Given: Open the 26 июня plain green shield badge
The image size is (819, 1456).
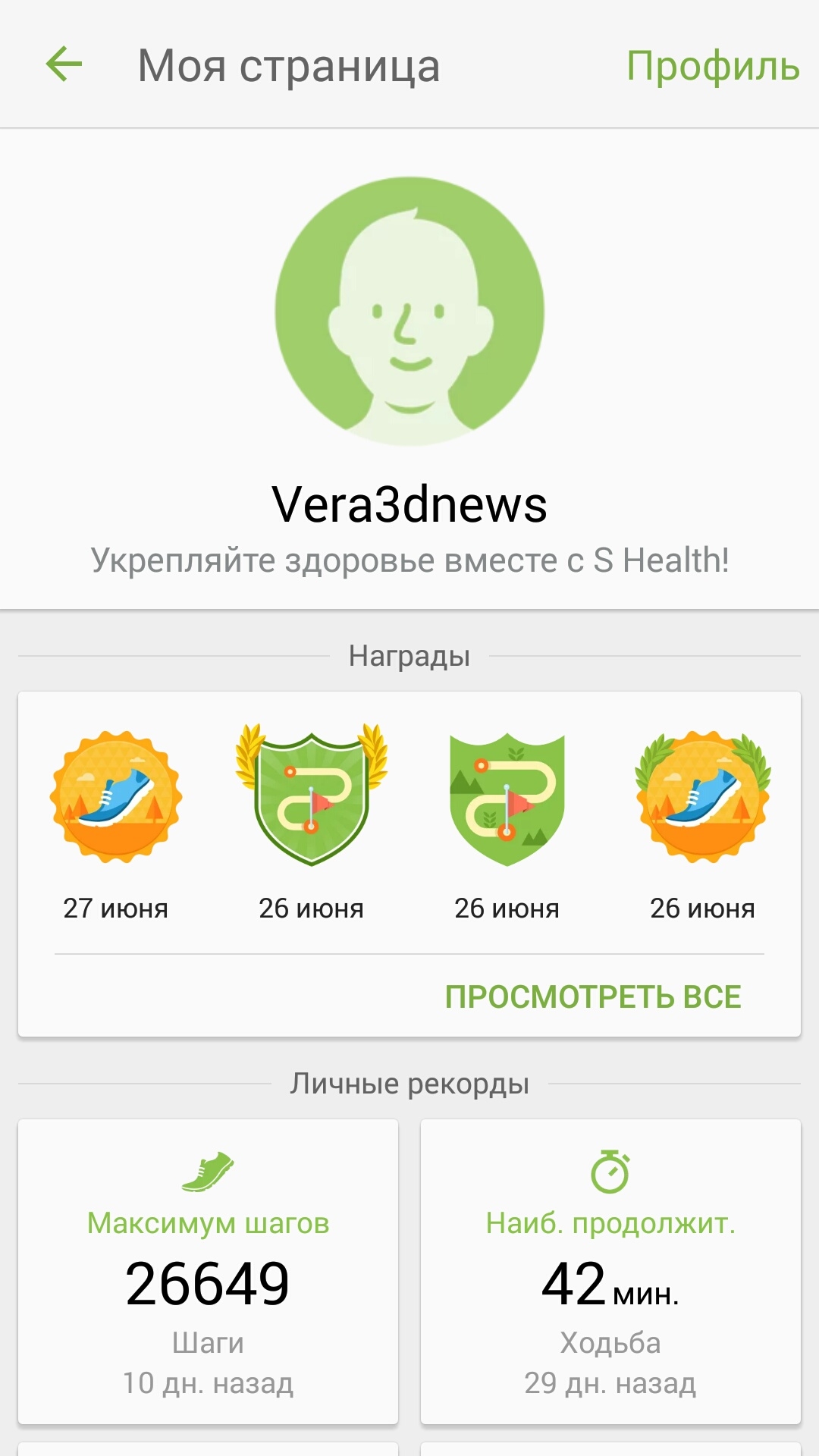Looking at the screenshot, I should (507, 796).
